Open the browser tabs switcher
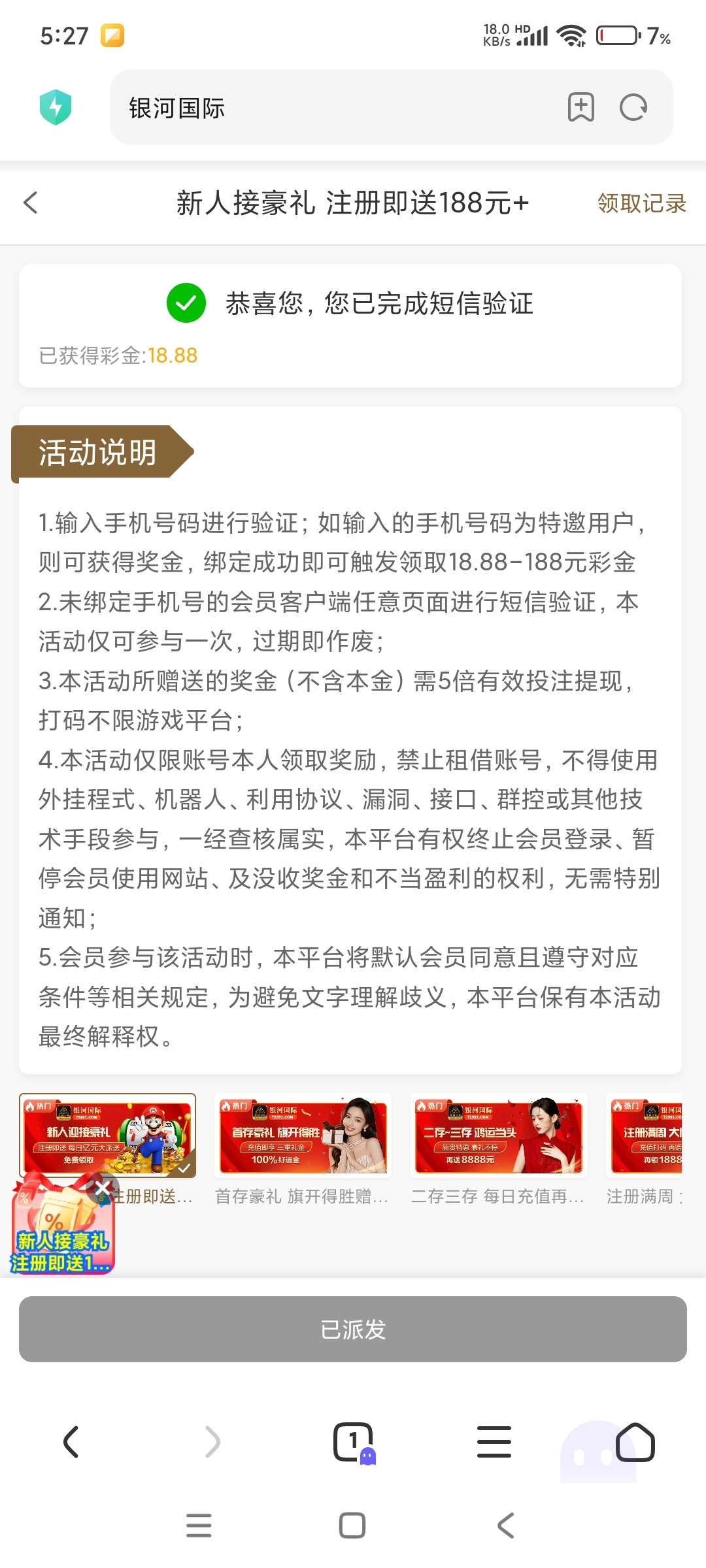The image size is (706, 1568). click(353, 1442)
